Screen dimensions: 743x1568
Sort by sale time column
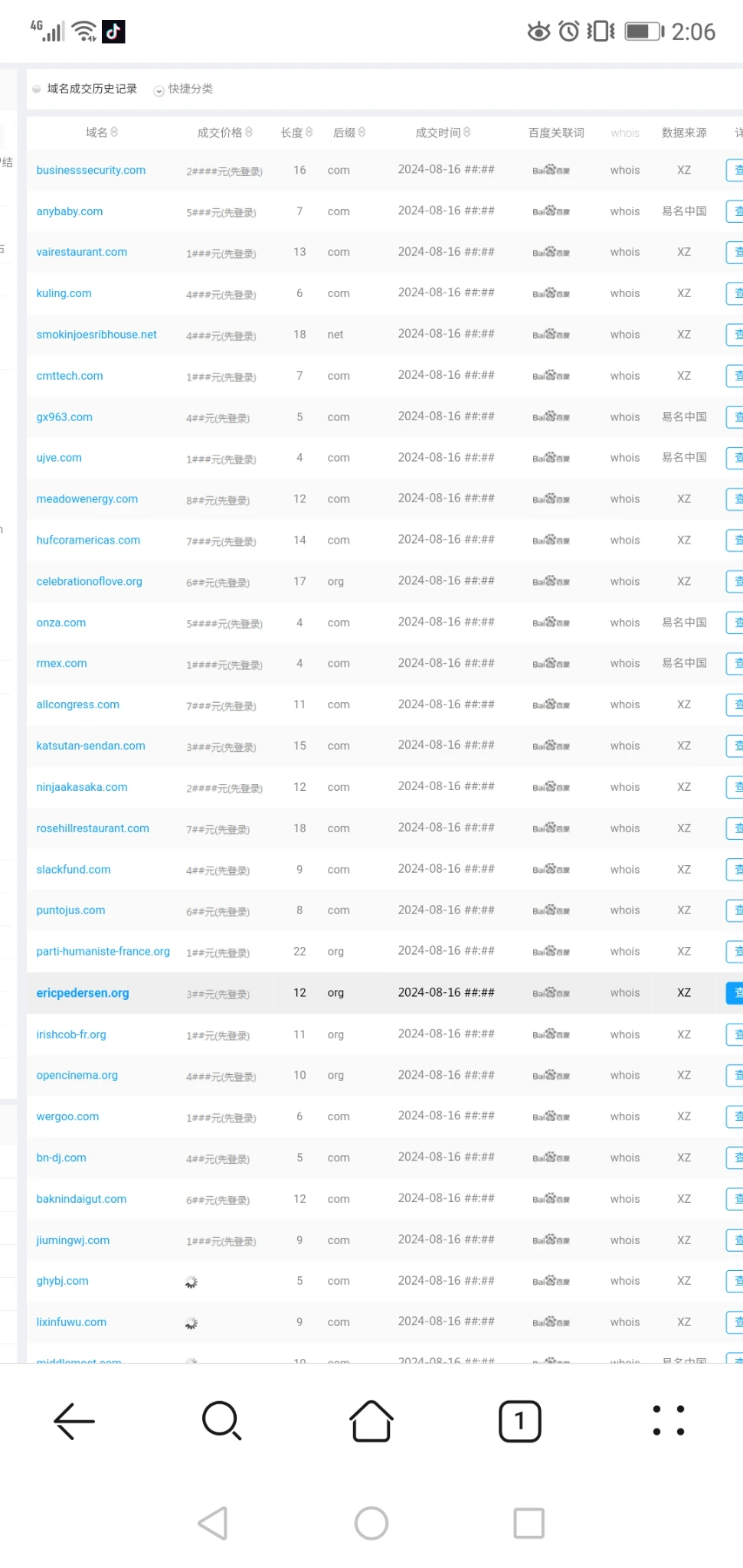443,132
